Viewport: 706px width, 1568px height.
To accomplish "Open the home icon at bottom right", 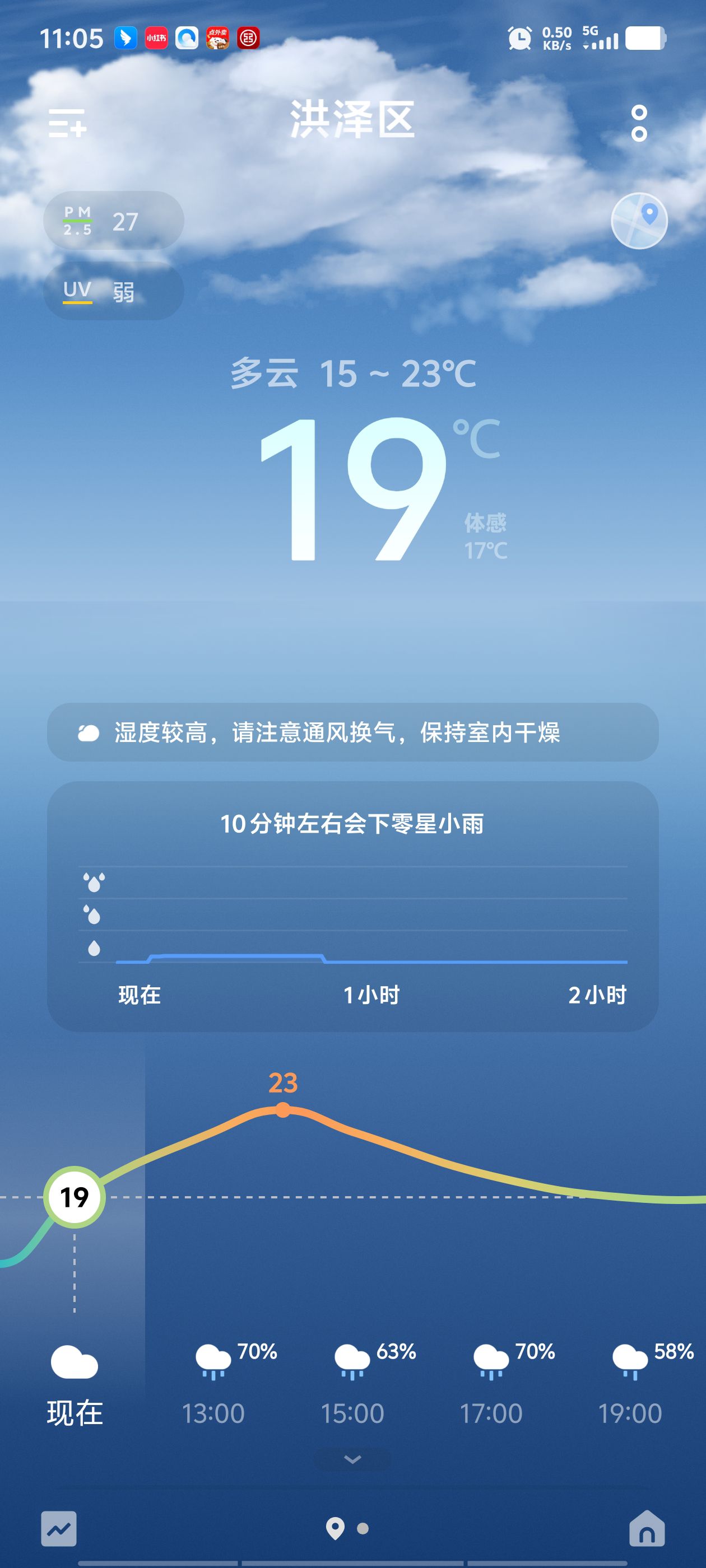I will (x=647, y=1528).
